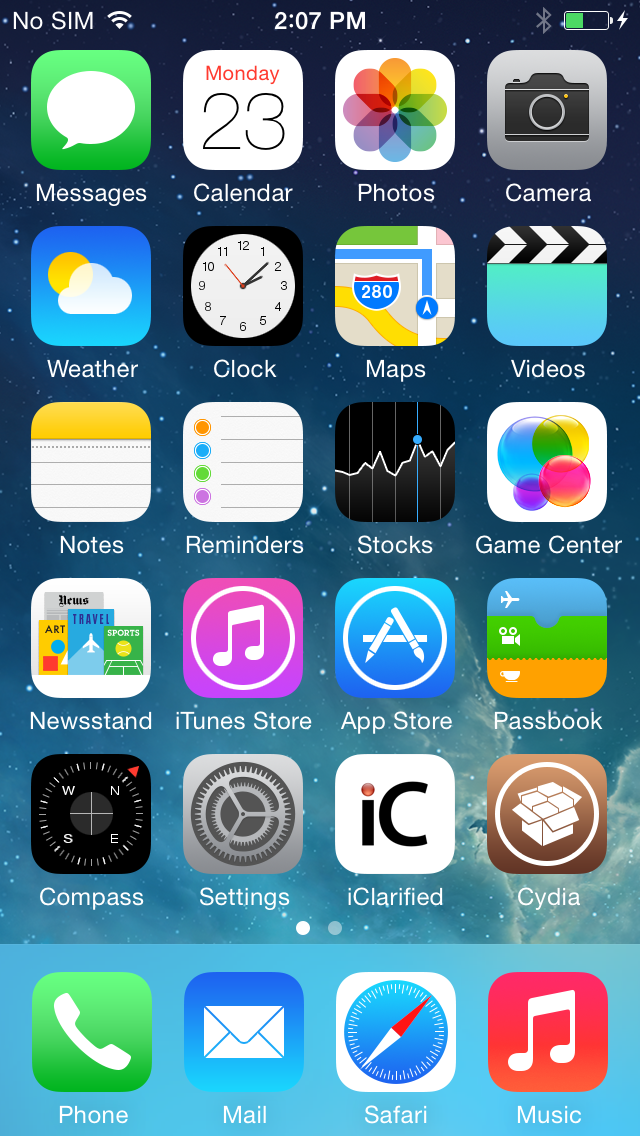640x1136 pixels.
Task: Launch Mail from the dock
Action: click(244, 1032)
